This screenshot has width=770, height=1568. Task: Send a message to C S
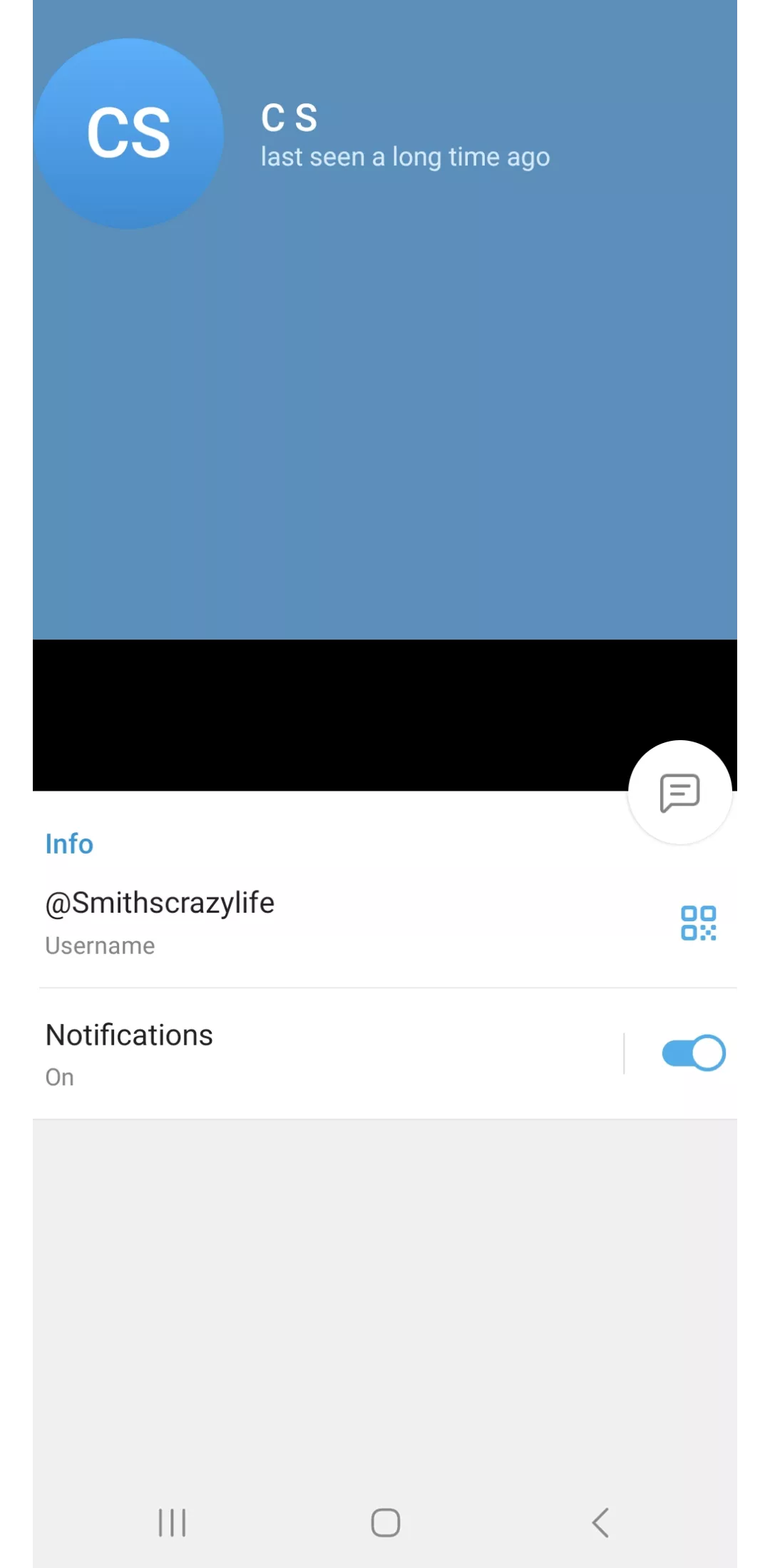click(679, 792)
